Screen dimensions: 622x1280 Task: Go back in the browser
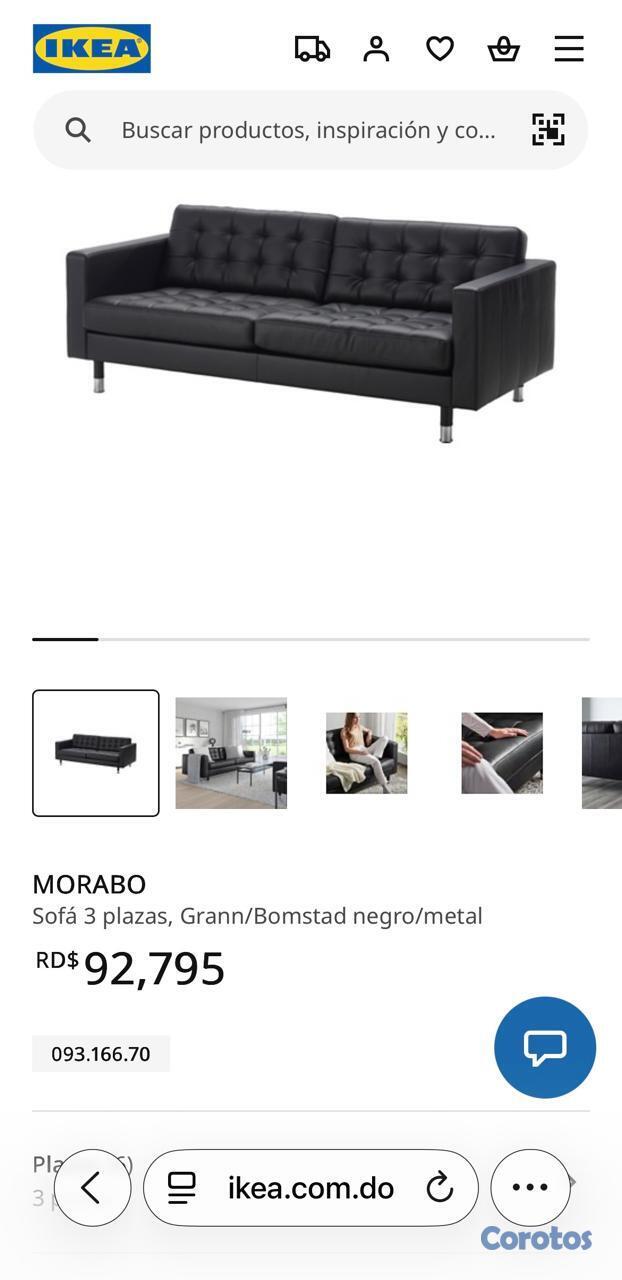coord(92,1188)
